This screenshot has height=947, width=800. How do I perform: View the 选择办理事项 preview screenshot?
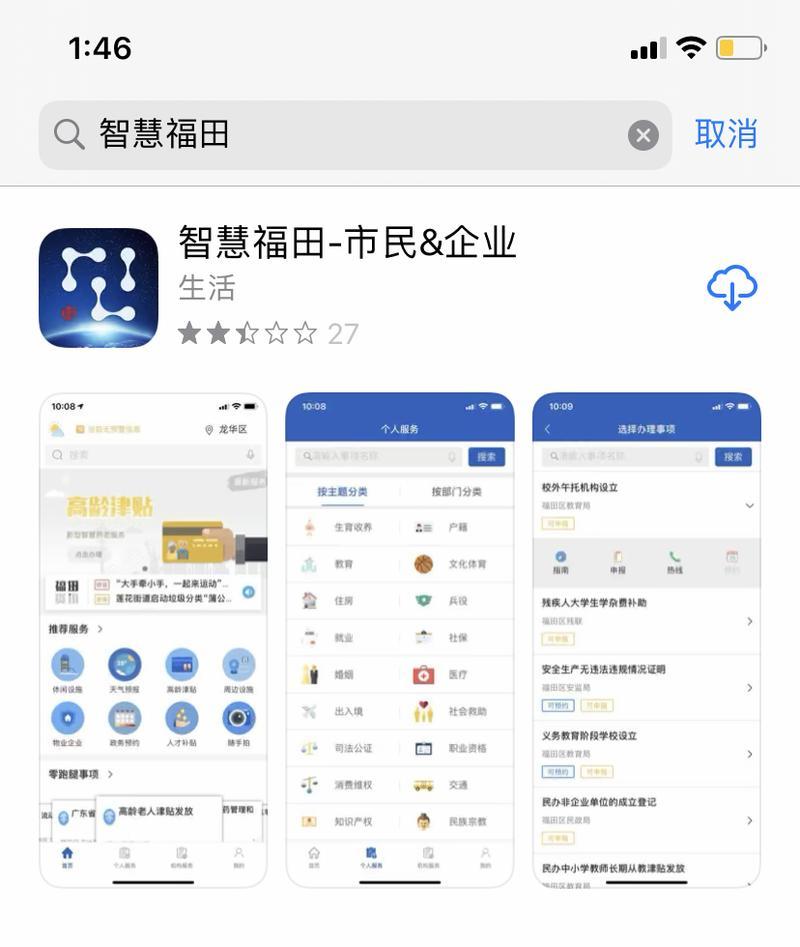coord(647,639)
